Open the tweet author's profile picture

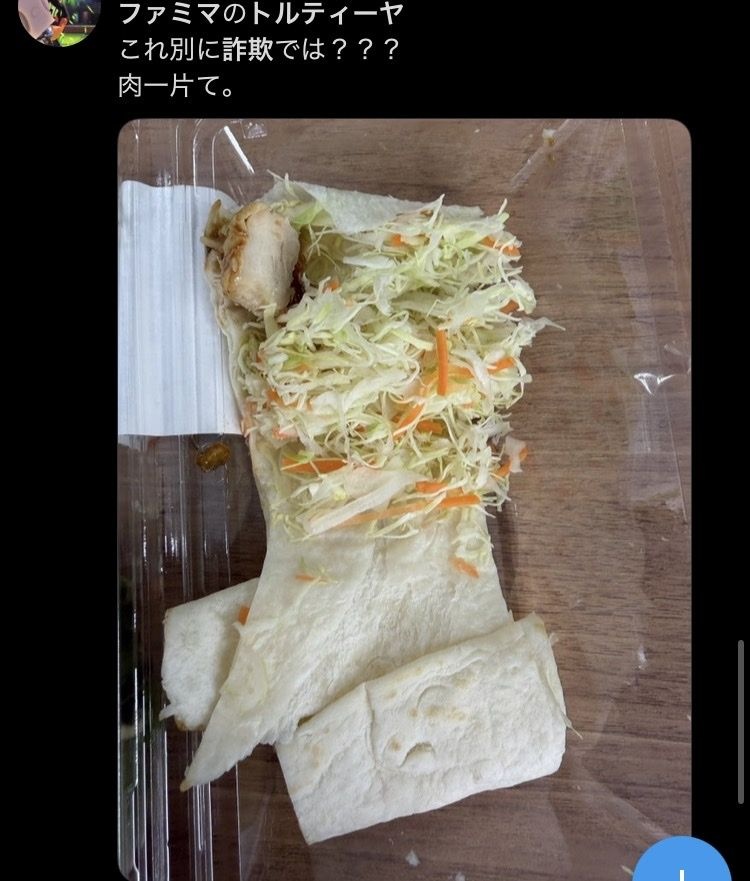click(x=59, y=18)
